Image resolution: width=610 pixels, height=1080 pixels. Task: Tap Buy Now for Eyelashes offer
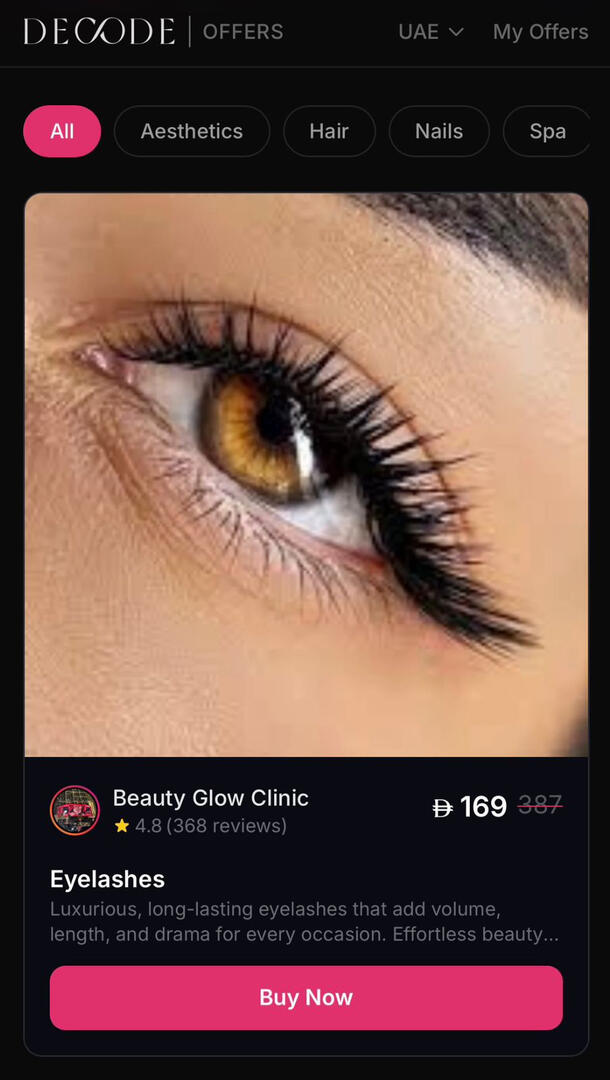(x=306, y=997)
